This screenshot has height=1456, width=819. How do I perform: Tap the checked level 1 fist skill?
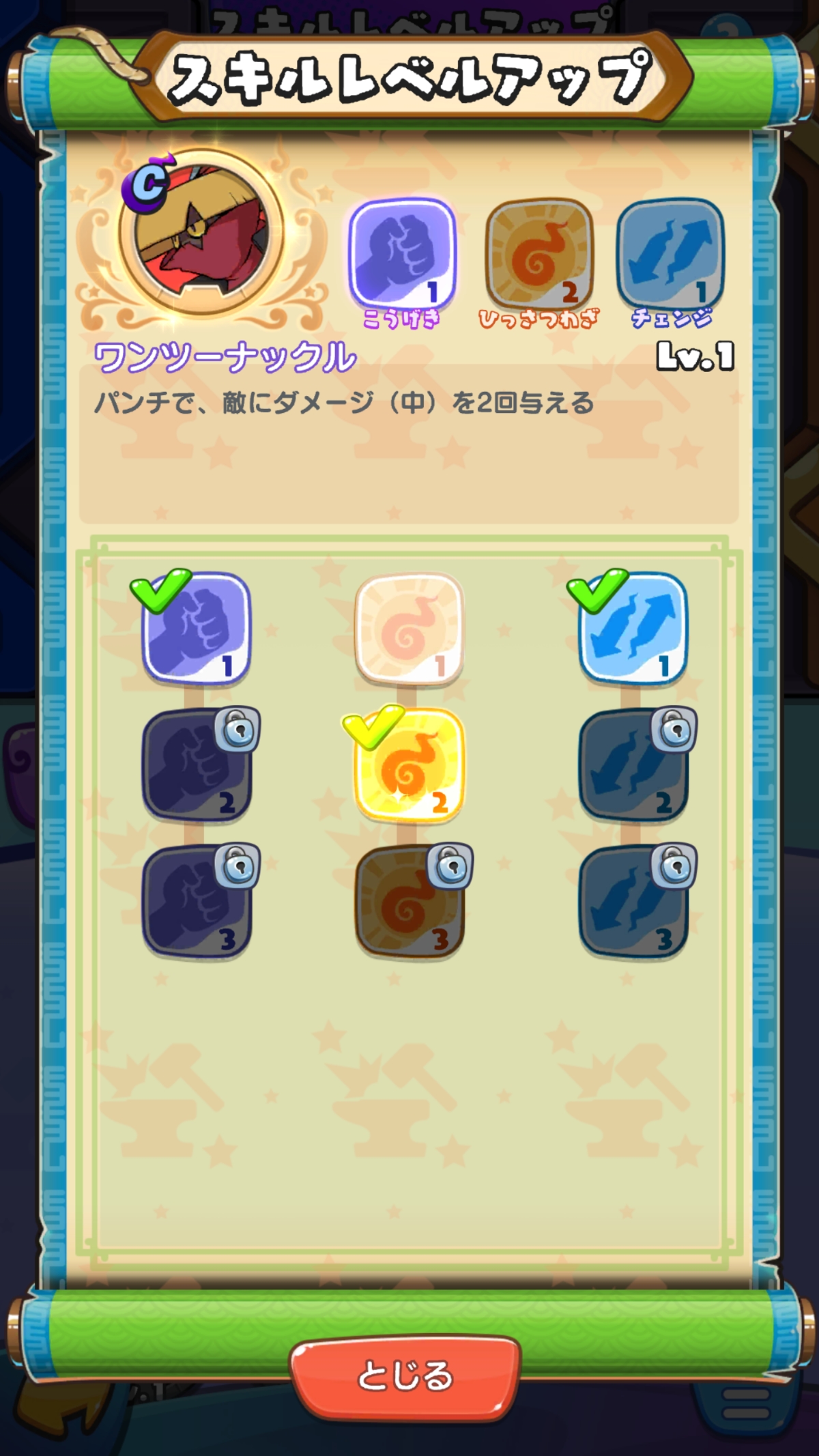click(x=197, y=628)
